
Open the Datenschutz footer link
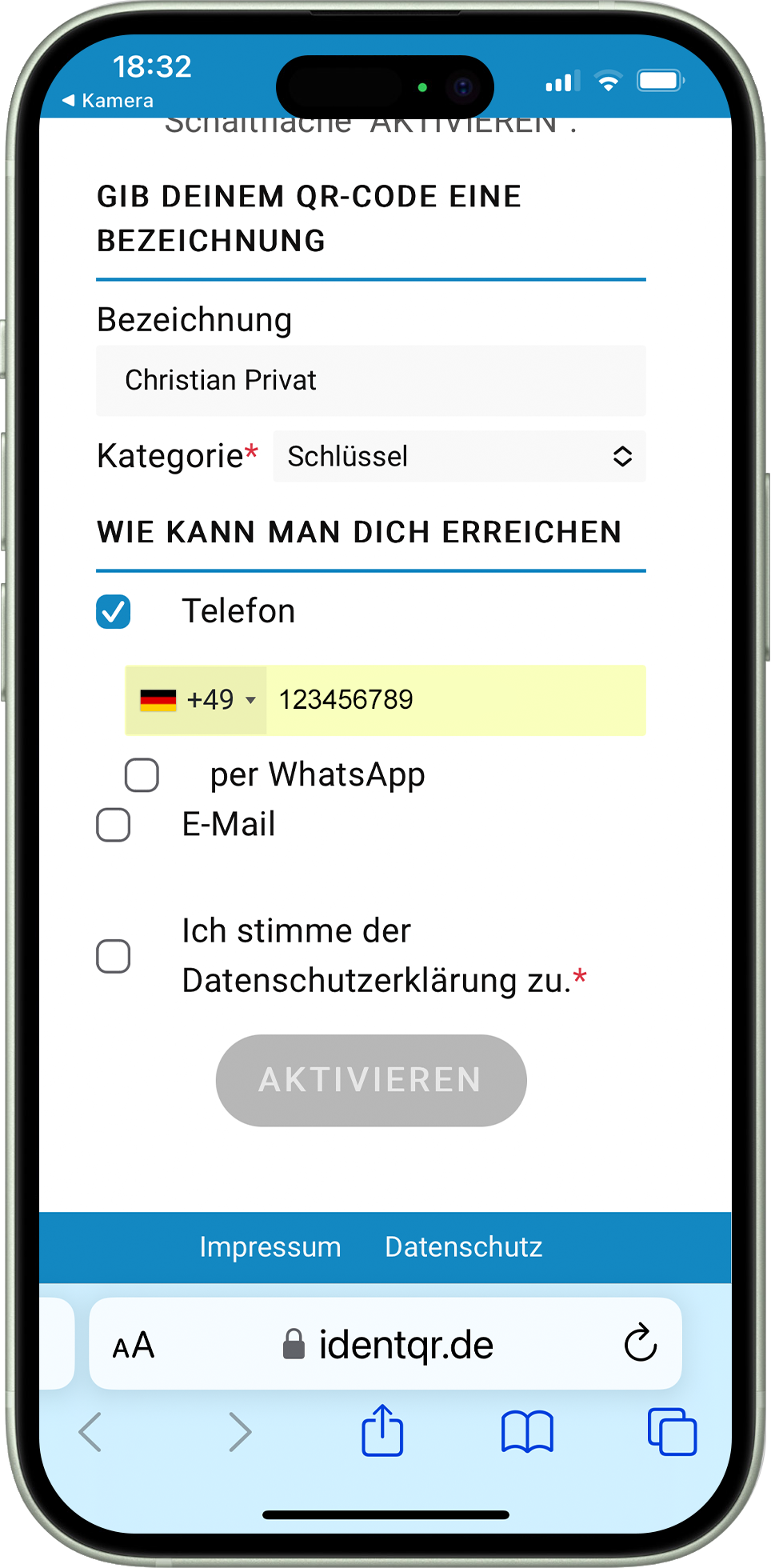tap(463, 1247)
